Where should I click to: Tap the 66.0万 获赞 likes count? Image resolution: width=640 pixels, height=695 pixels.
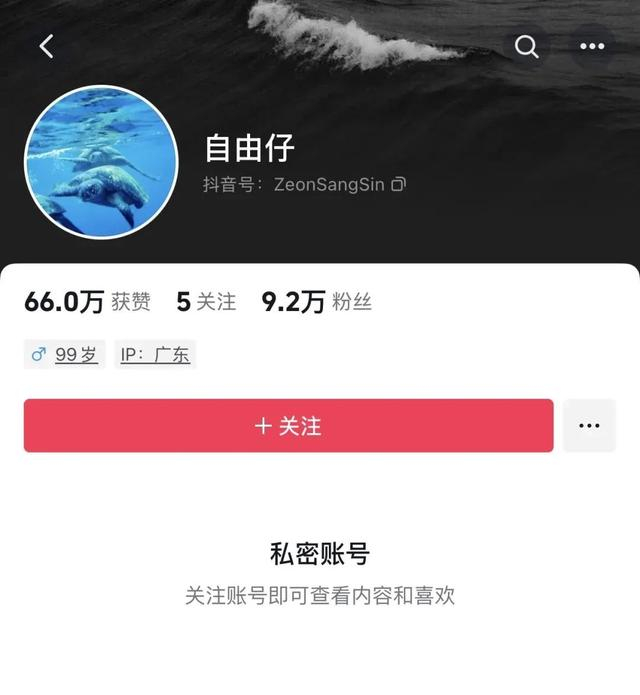(87, 302)
